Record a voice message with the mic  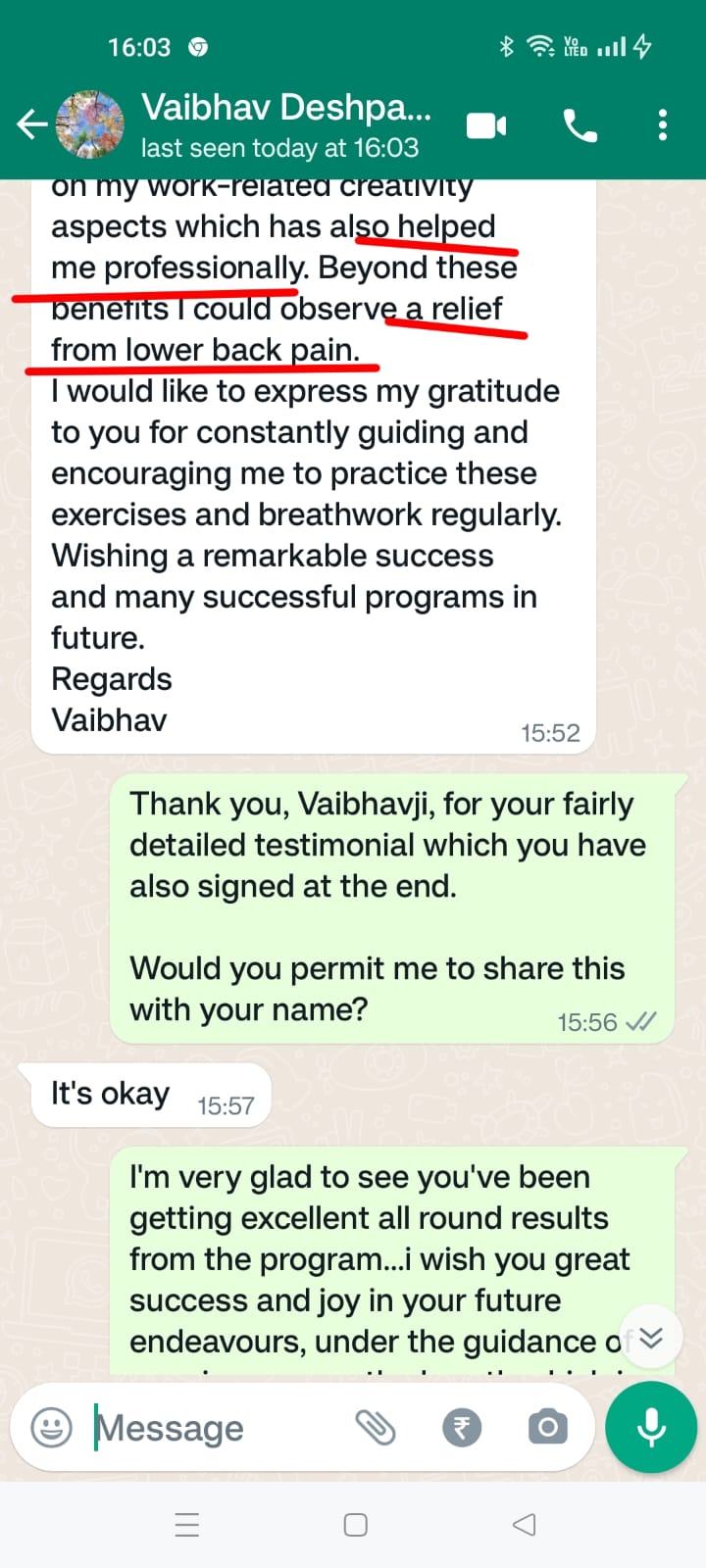651,1427
